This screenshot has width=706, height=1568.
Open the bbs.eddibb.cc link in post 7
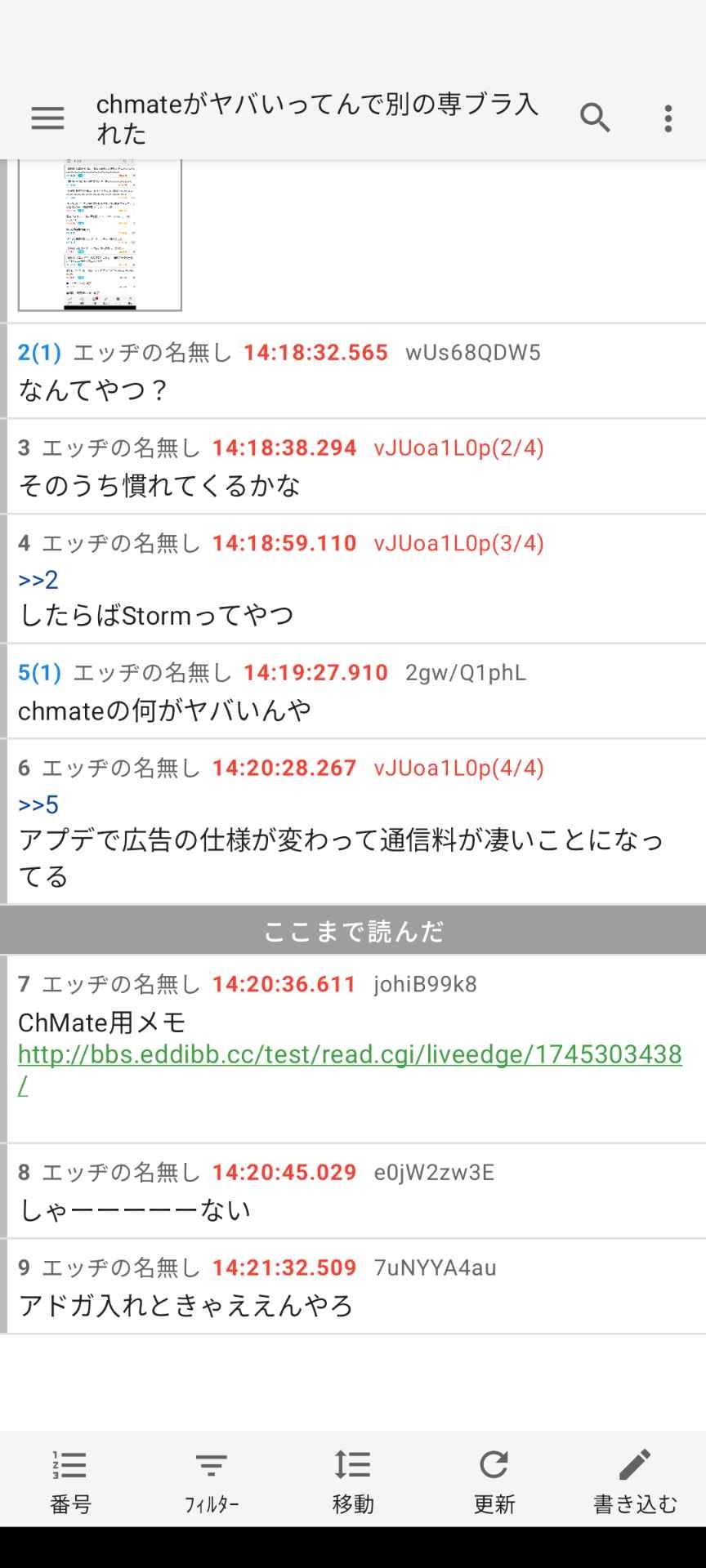click(x=350, y=1054)
